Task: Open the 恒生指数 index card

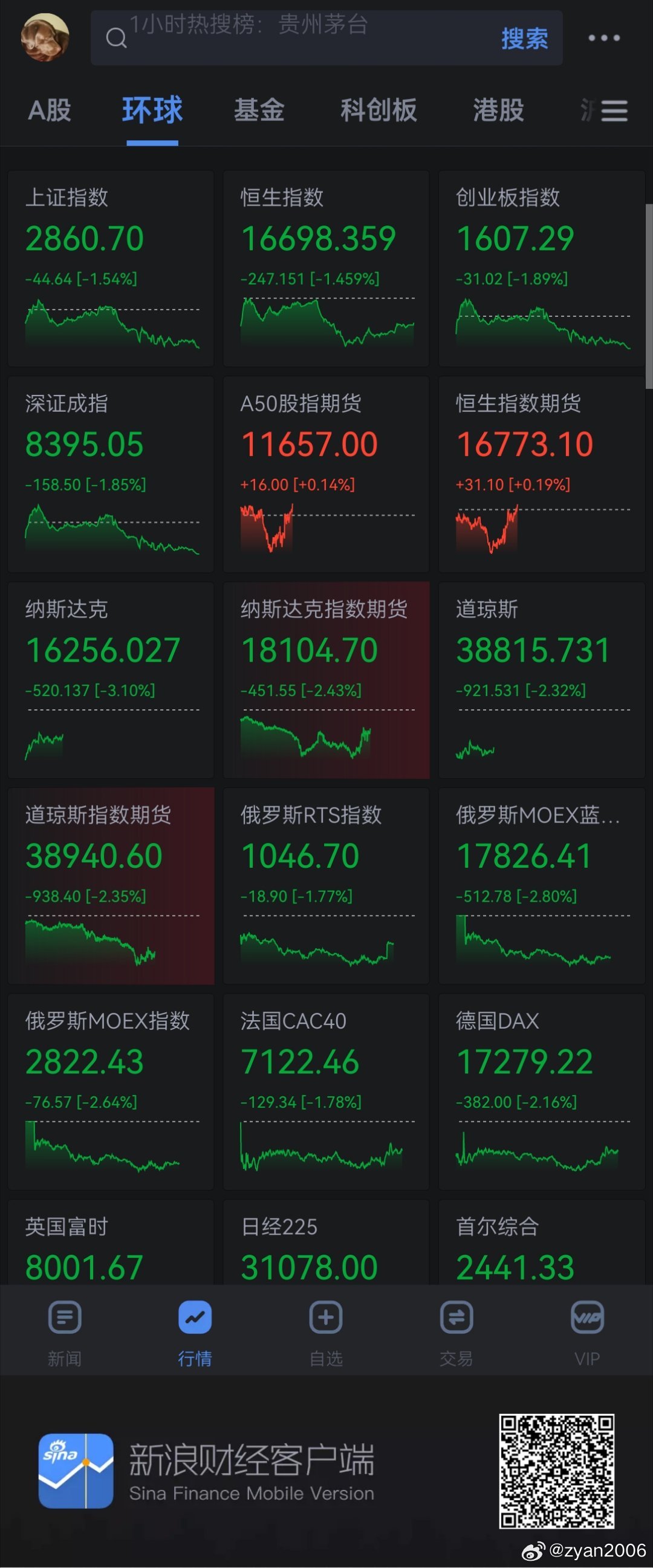Action: click(325, 268)
